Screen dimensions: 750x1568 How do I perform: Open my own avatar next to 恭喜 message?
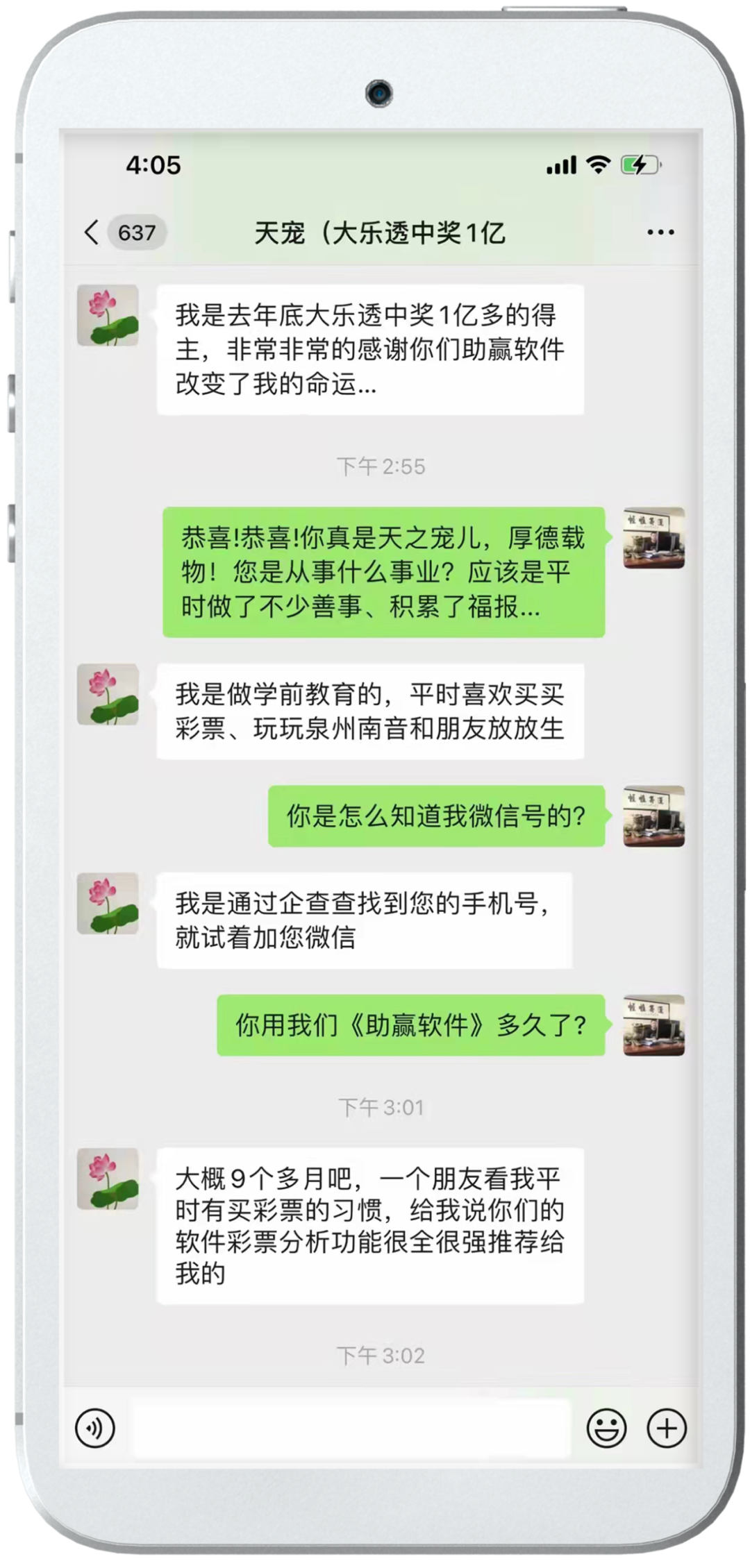(653, 538)
